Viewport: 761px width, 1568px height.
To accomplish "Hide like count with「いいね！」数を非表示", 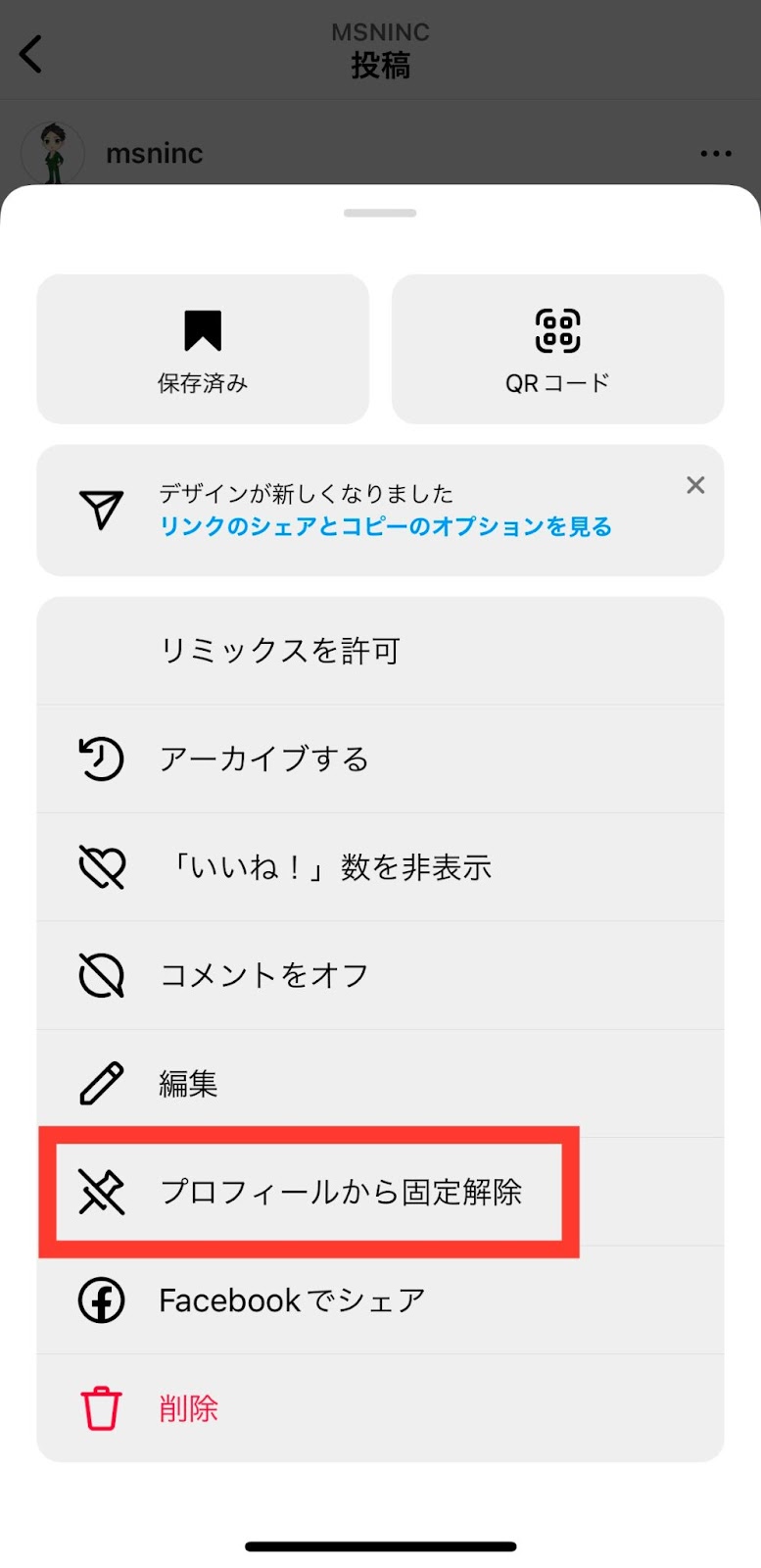I will click(x=380, y=867).
